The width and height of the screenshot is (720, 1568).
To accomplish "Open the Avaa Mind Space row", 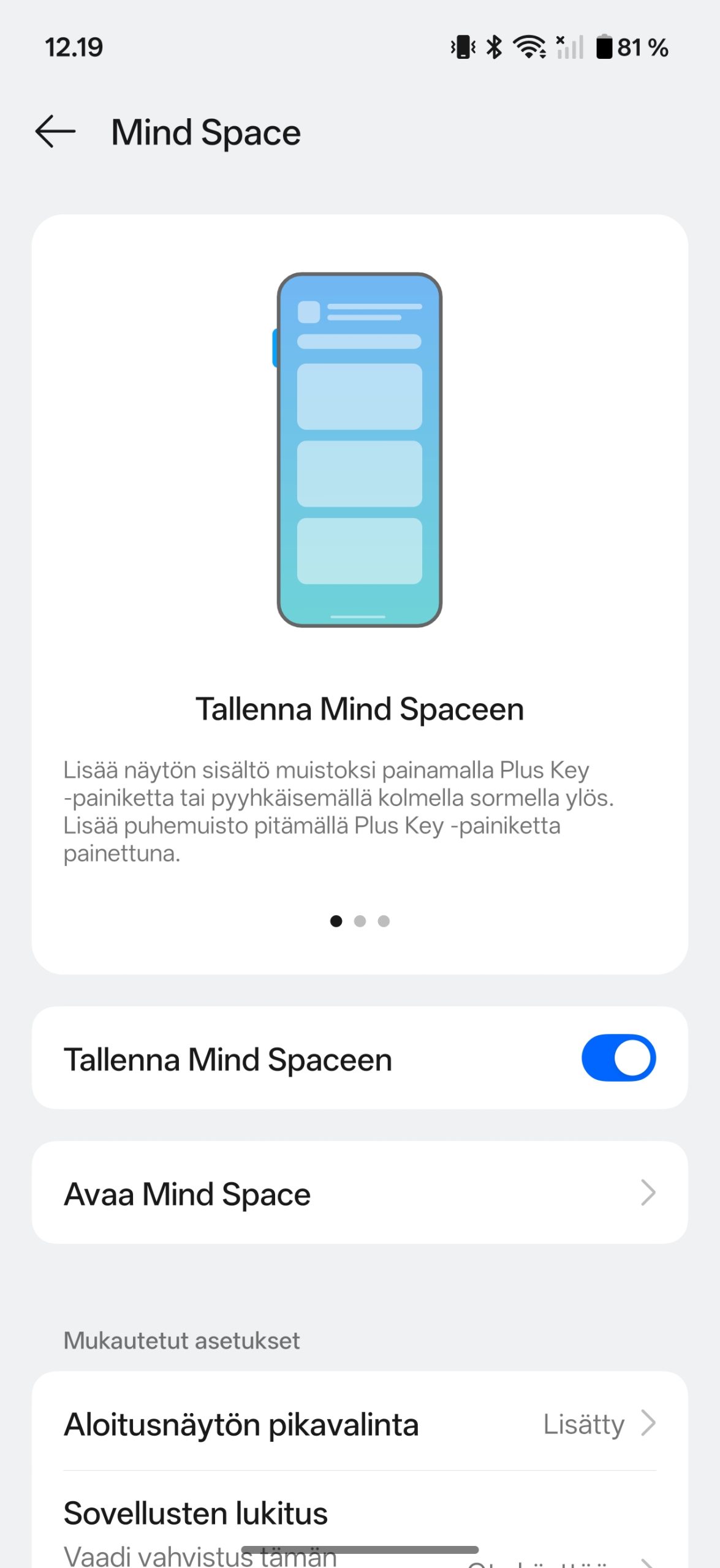I will point(360,1193).
